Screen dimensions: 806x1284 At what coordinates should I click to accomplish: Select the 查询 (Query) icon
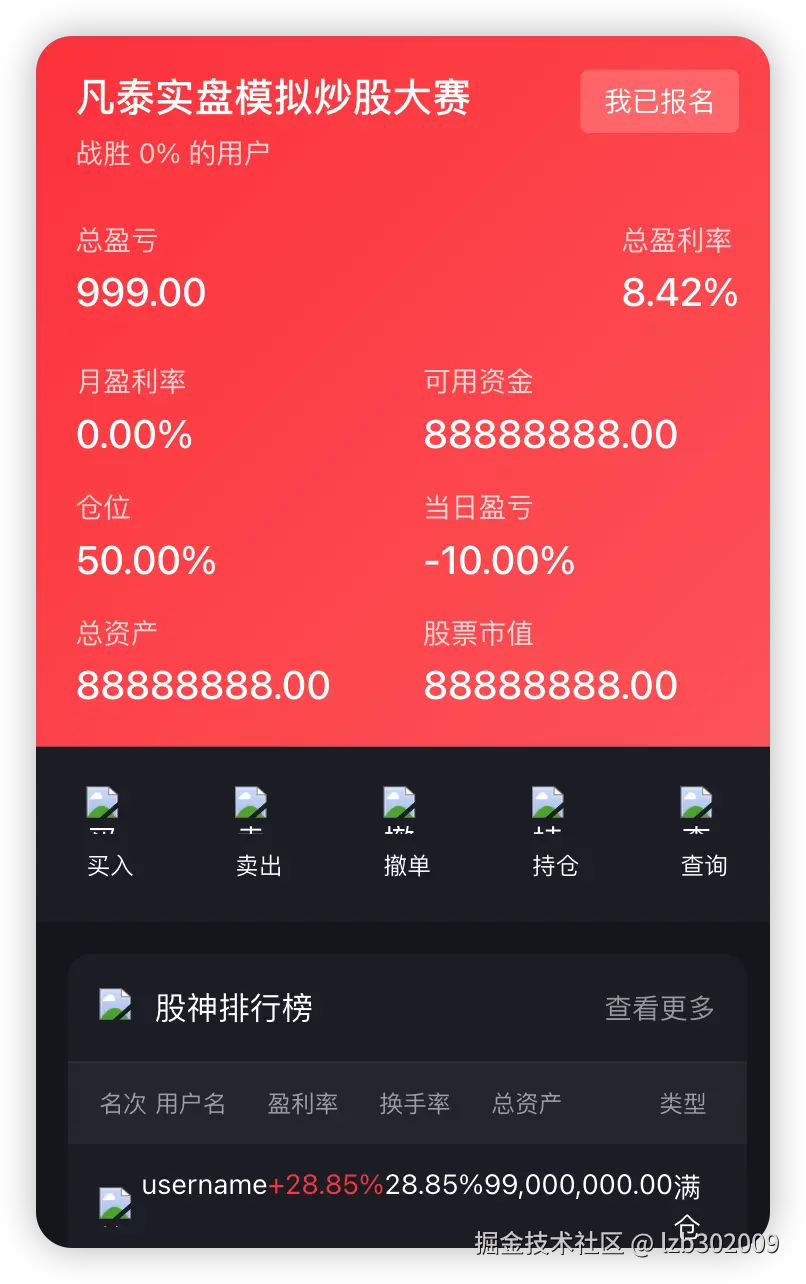tap(703, 866)
